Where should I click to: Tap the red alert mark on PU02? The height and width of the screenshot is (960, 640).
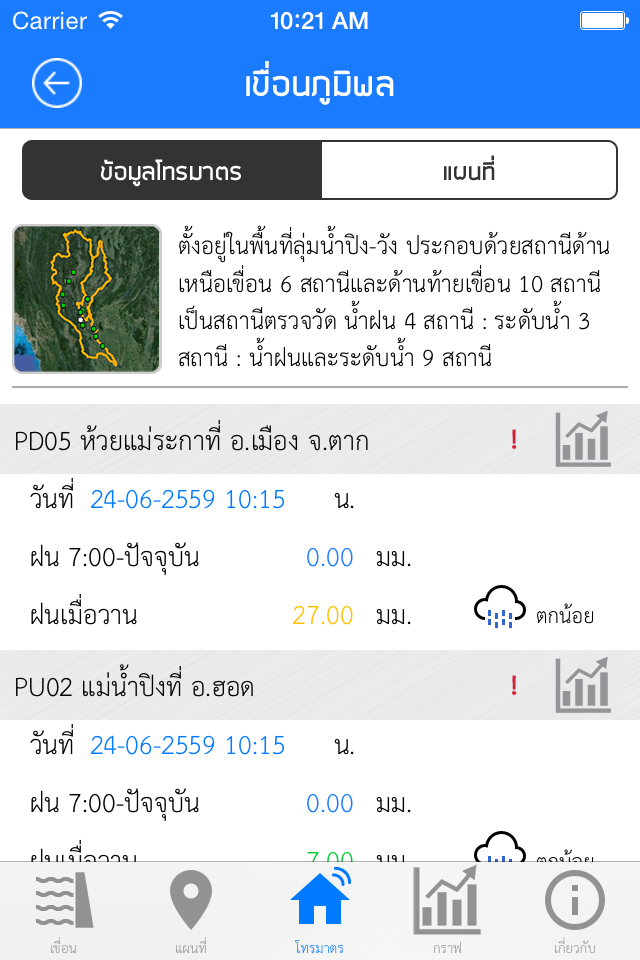tap(514, 686)
